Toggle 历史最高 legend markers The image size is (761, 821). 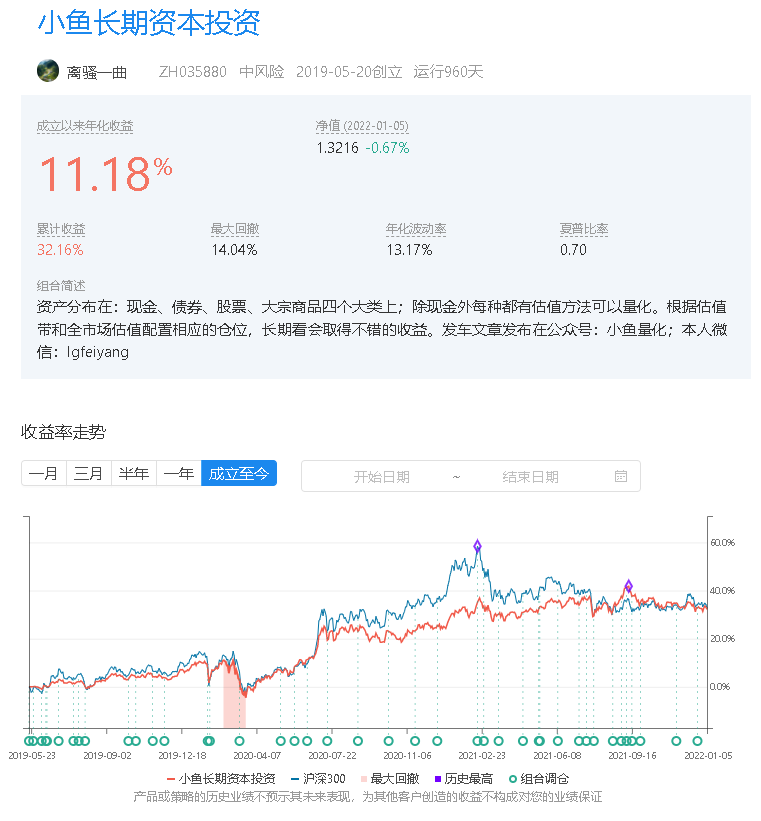pyautogui.click(x=464, y=779)
